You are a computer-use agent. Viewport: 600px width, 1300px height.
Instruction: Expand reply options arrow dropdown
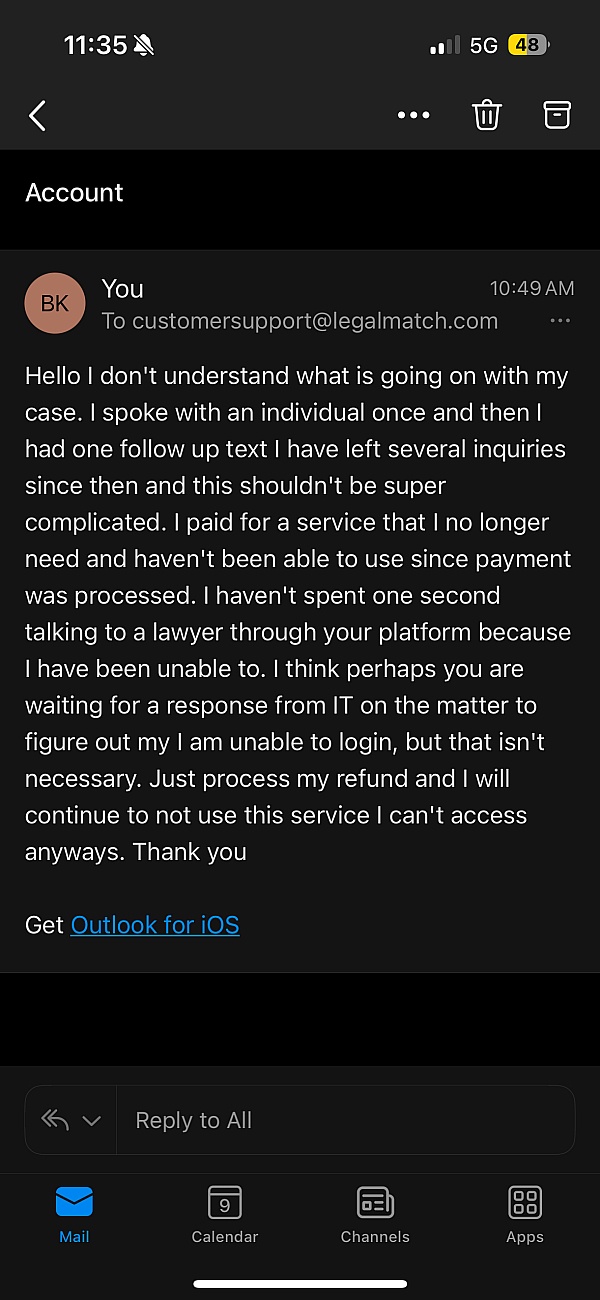pos(91,1121)
